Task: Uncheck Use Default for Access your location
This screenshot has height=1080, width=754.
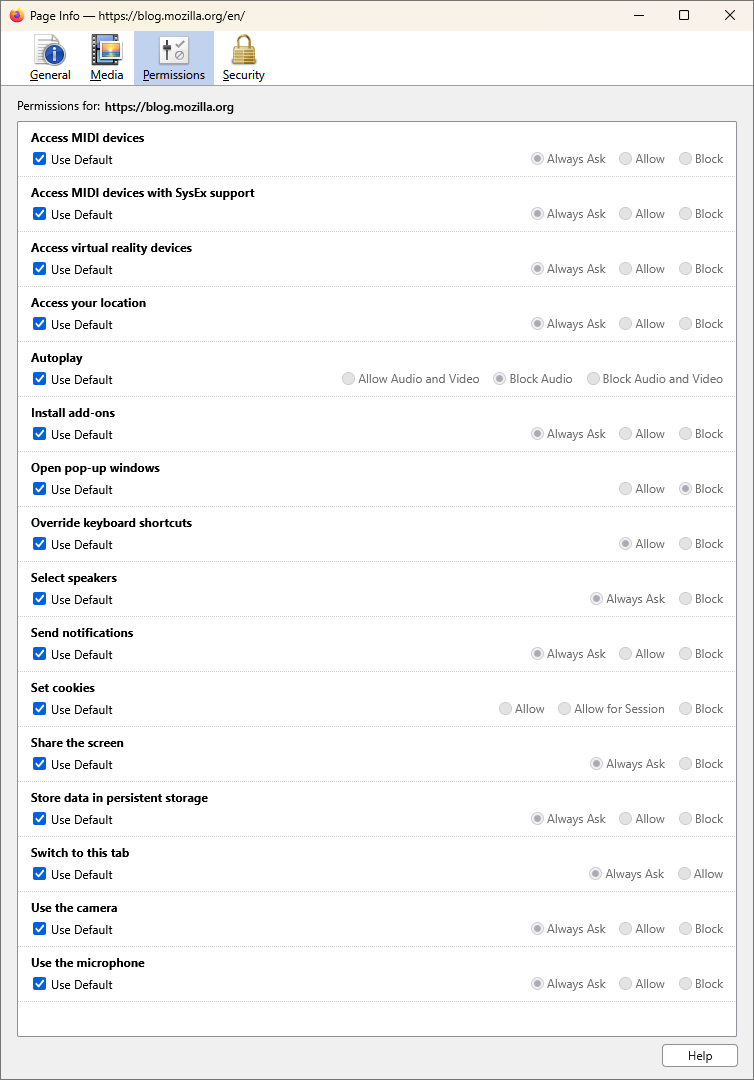Action: click(x=40, y=324)
